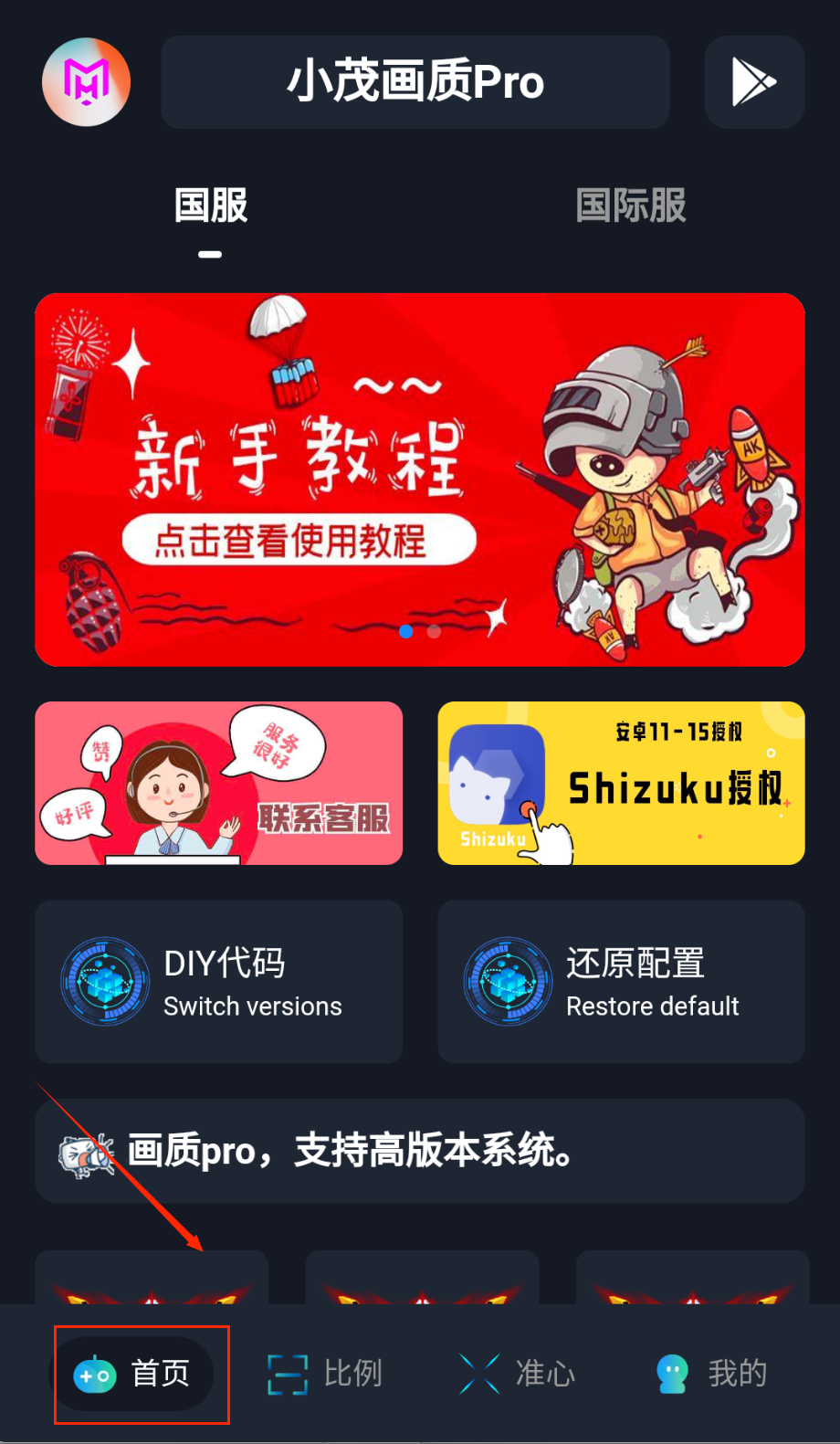Tap the round profile avatar logo

tap(87, 82)
